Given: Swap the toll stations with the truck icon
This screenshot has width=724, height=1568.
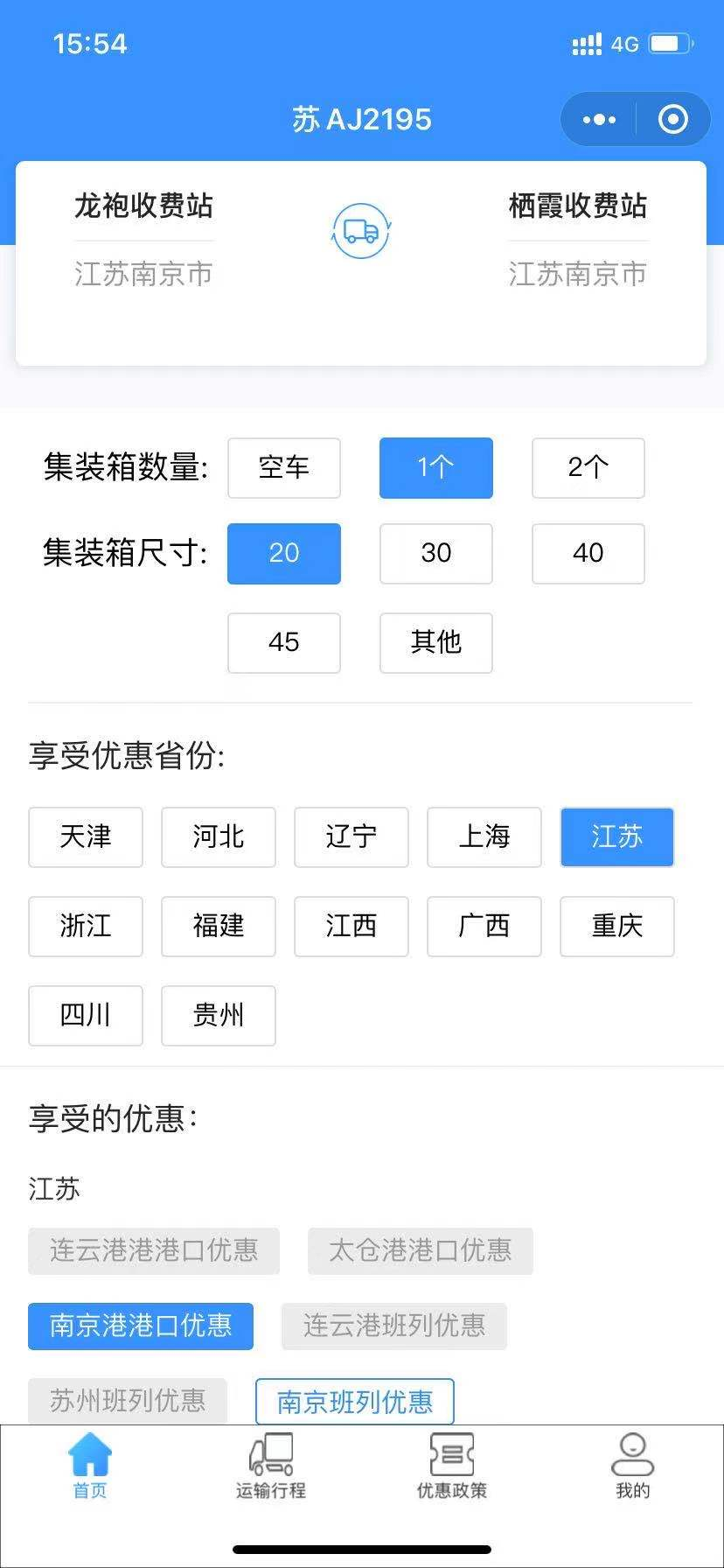Looking at the screenshot, I should click(x=361, y=231).
